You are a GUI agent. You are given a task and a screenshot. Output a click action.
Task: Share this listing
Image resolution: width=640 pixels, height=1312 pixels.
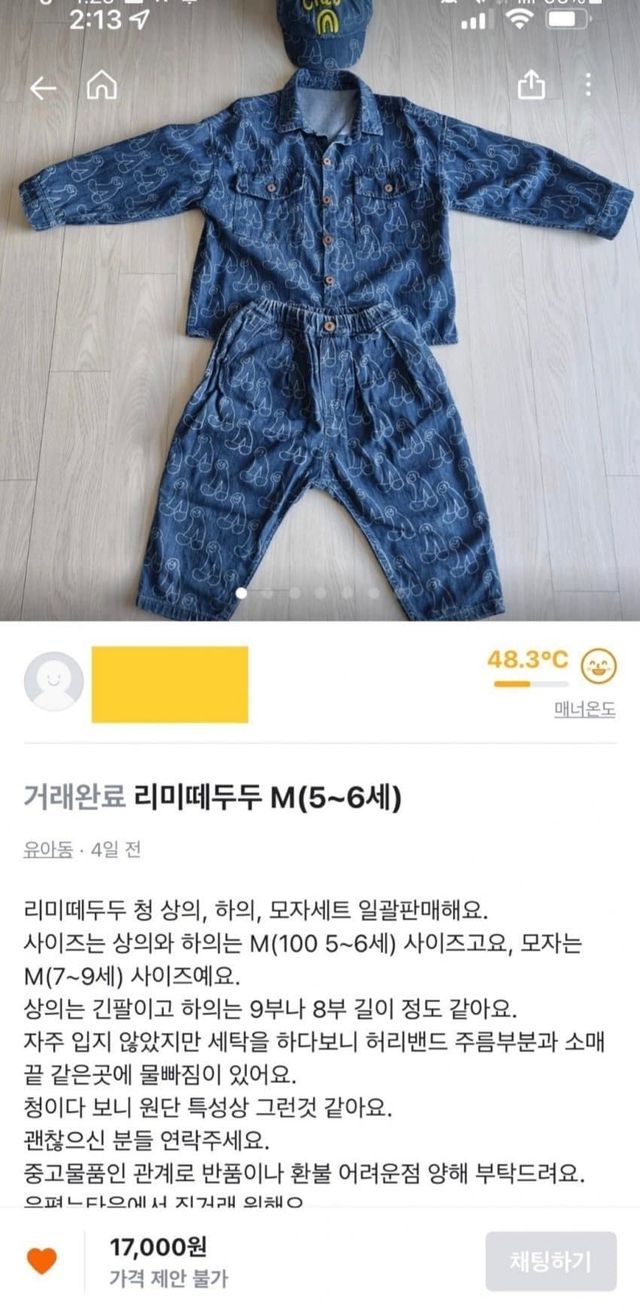coord(532,86)
